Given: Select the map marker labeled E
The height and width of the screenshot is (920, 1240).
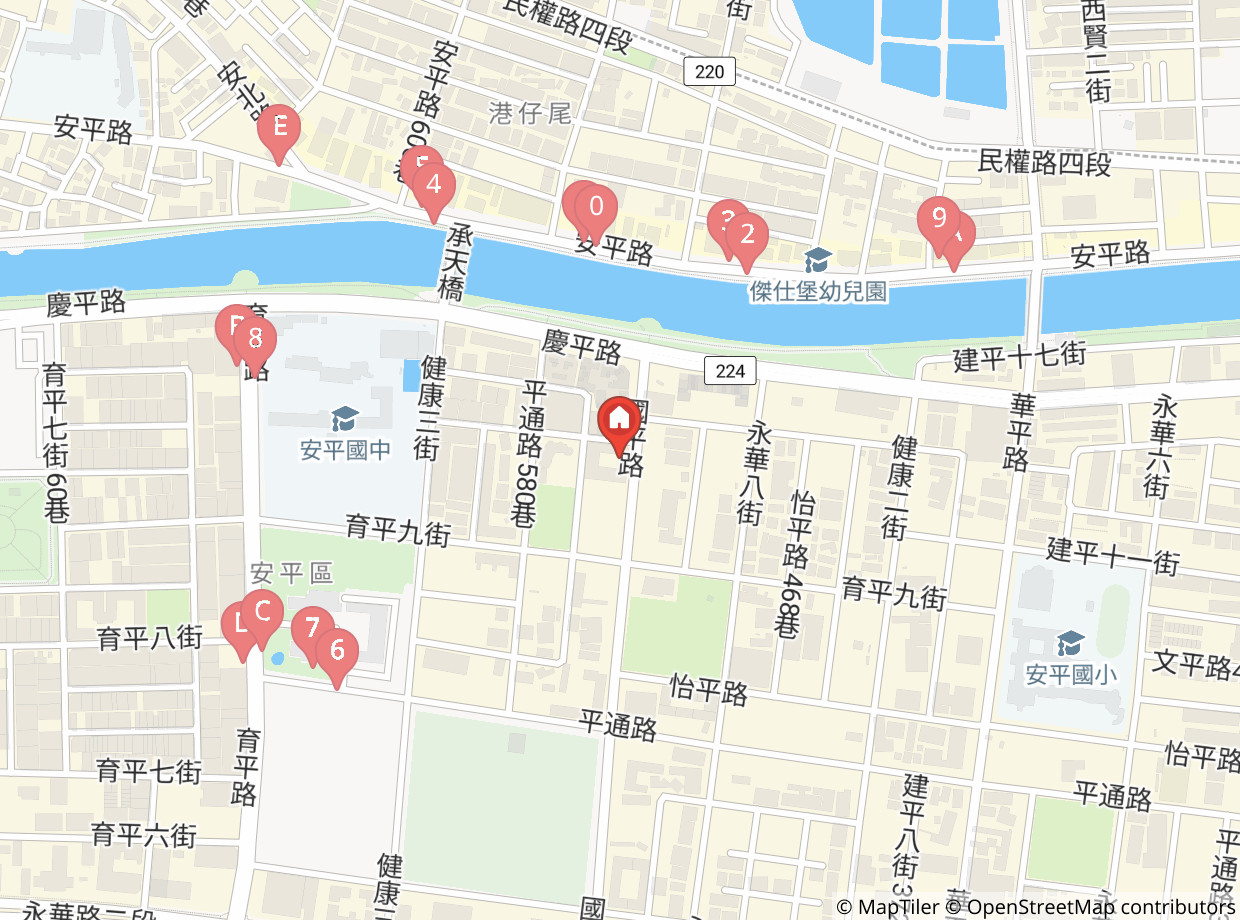Looking at the screenshot, I should [280, 128].
